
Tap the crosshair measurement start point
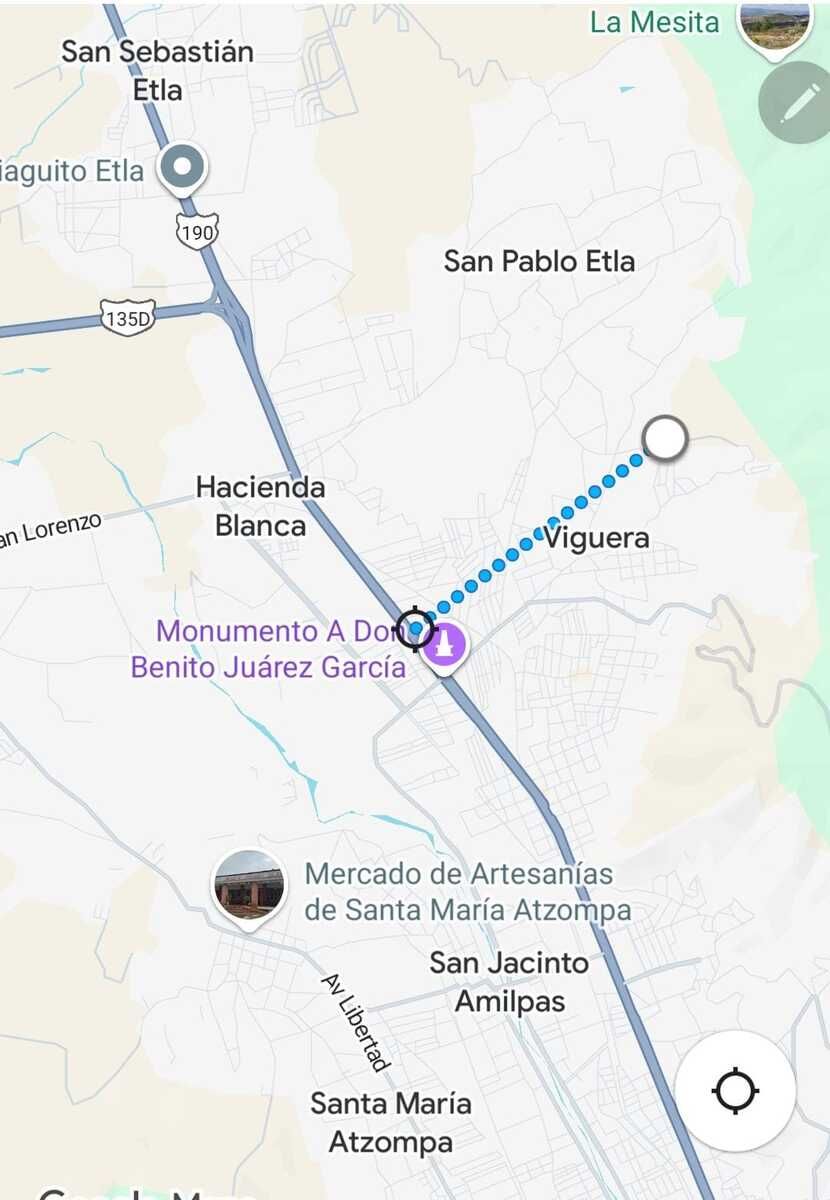pos(415,629)
